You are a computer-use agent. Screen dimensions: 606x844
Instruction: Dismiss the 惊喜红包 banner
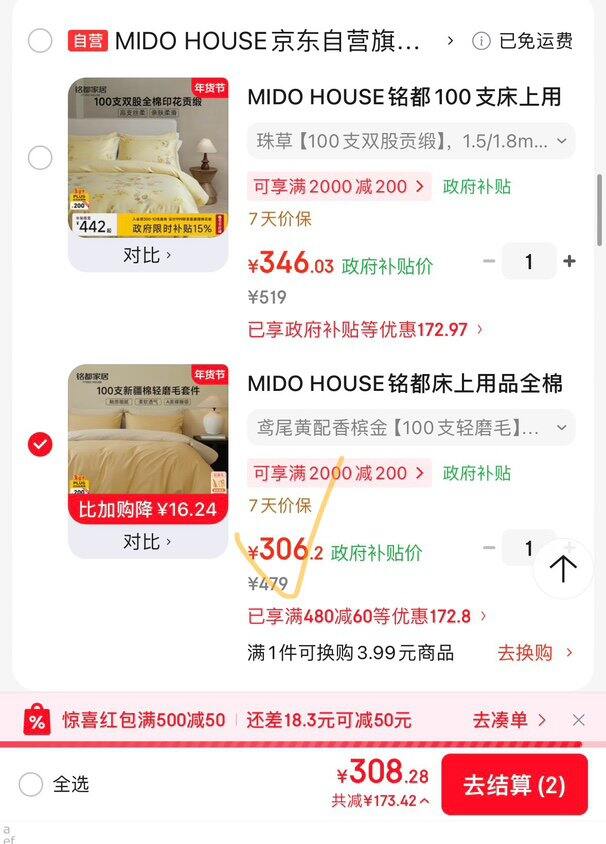coord(579,720)
